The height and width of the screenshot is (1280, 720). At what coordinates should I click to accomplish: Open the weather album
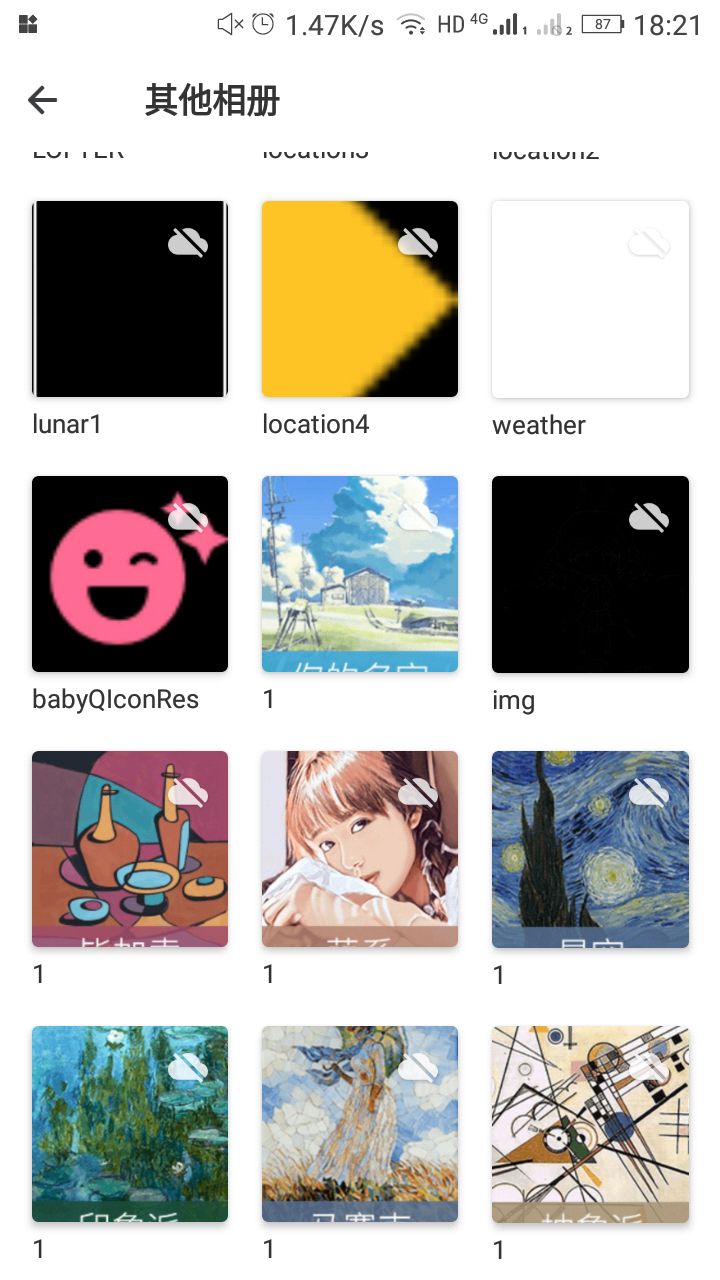(590, 299)
